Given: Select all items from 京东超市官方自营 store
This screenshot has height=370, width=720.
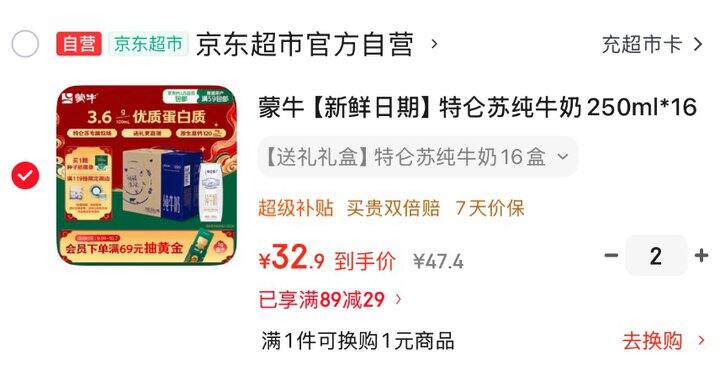Looking at the screenshot, I should point(25,44).
